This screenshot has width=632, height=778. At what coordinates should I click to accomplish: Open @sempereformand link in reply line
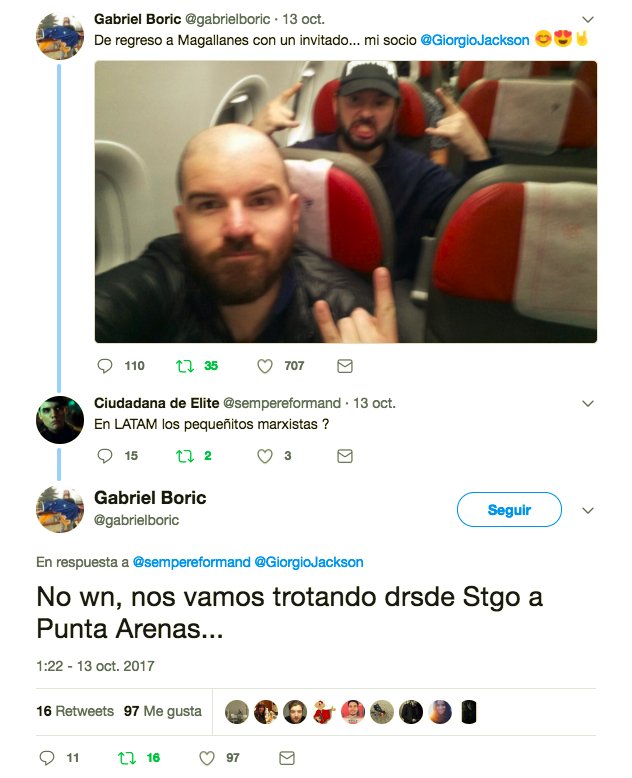point(191,562)
